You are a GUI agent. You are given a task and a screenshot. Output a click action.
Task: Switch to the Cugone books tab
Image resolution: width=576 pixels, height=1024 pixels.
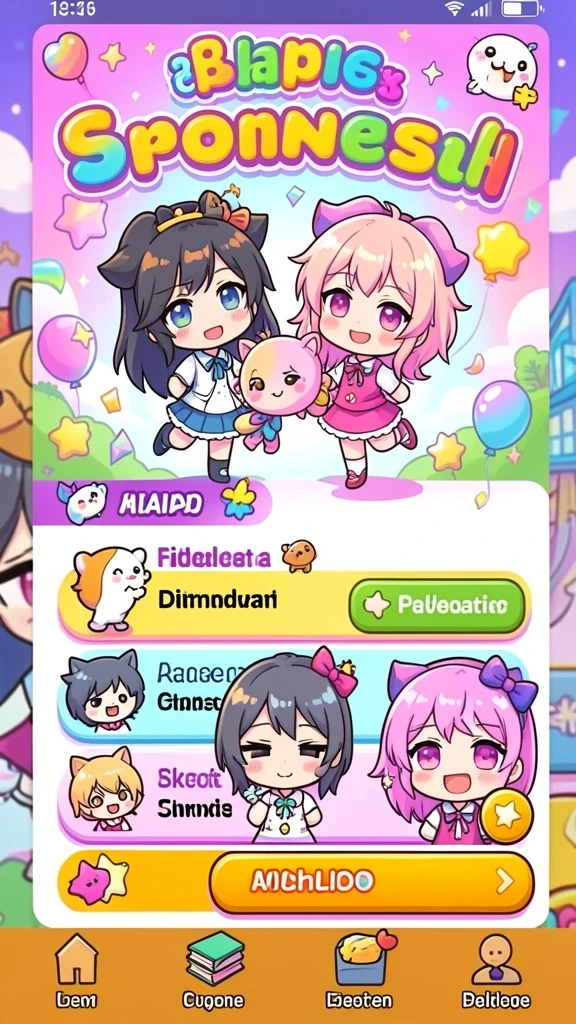[214, 973]
